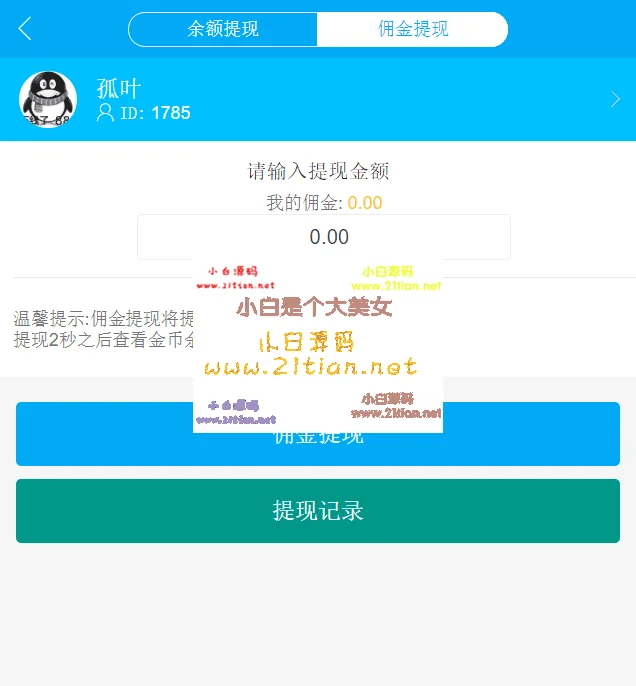This screenshot has height=686, width=636.
Task: Select the 佣金提现 tab
Action: [x=412, y=29]
